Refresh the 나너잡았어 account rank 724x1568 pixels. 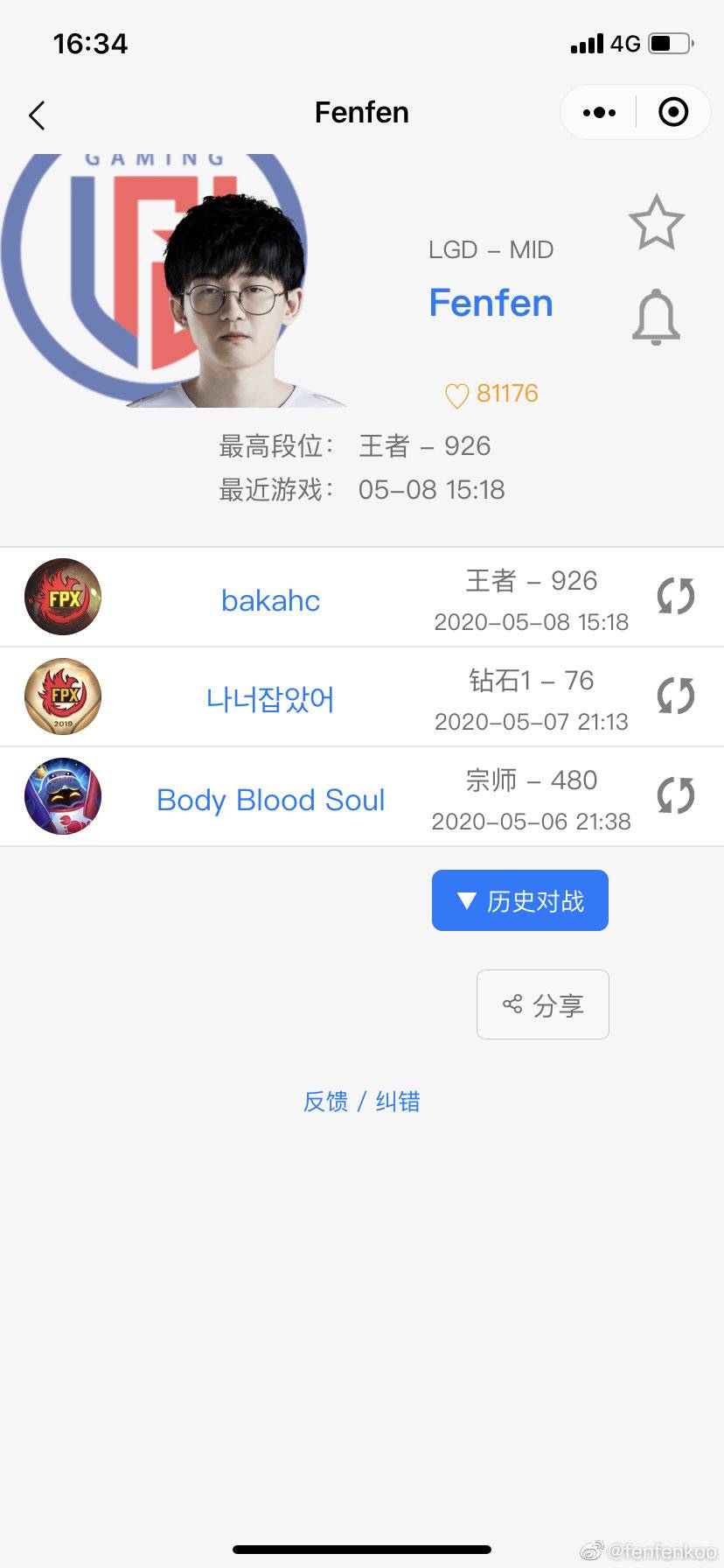(x=675, y=696)
